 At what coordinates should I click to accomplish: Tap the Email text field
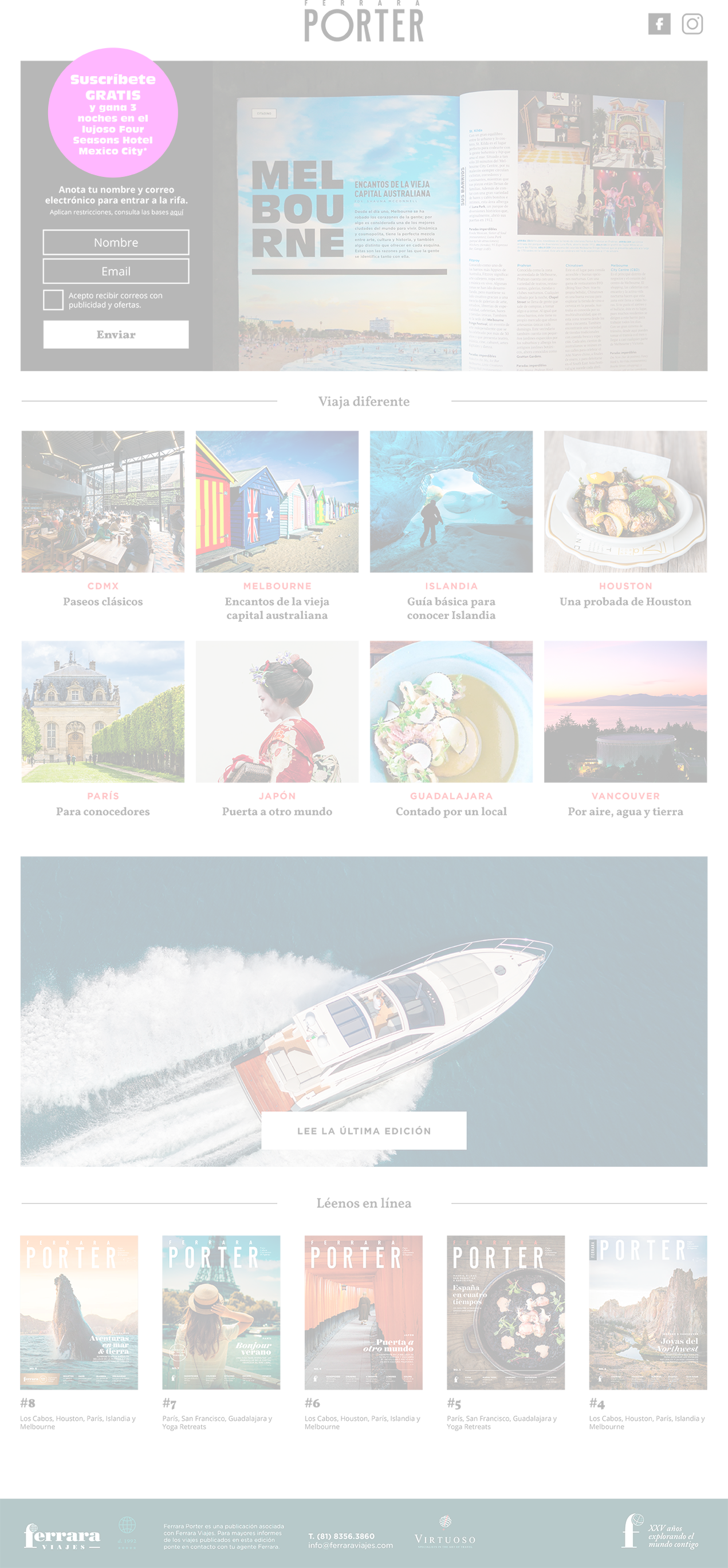click(x=116, y=271)
